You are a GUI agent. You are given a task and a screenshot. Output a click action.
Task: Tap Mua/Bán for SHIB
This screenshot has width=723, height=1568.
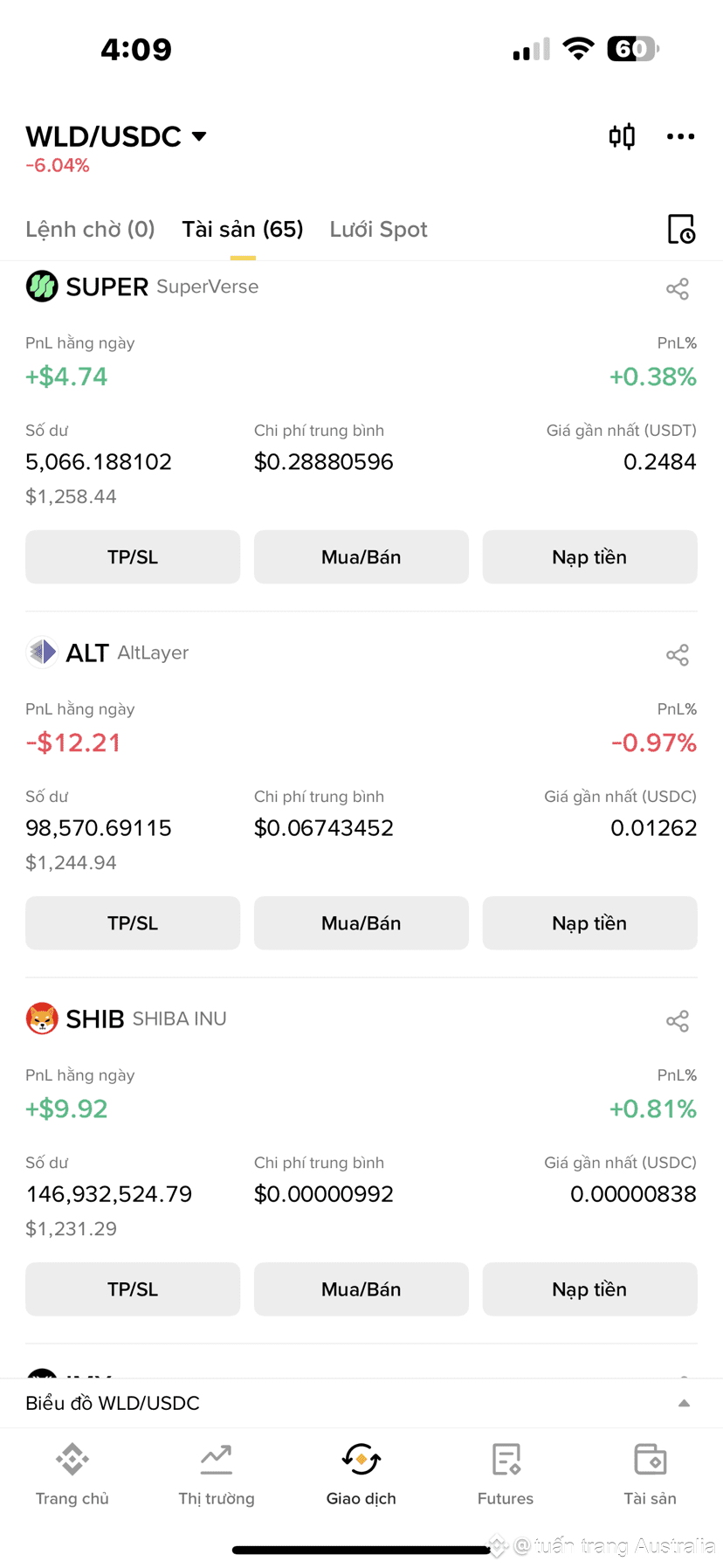tap(361, 1288)
